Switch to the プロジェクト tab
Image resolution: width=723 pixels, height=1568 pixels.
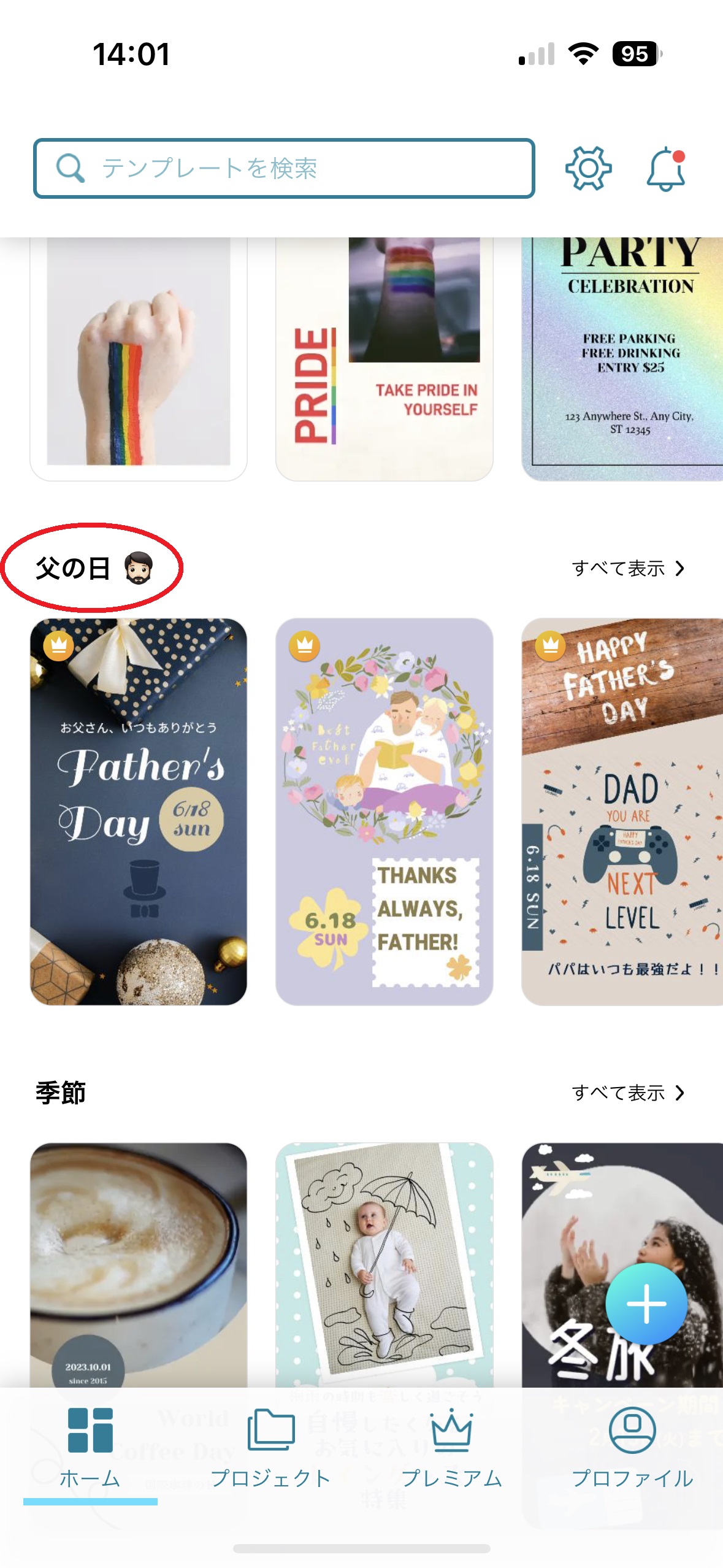coord(270,1448)
